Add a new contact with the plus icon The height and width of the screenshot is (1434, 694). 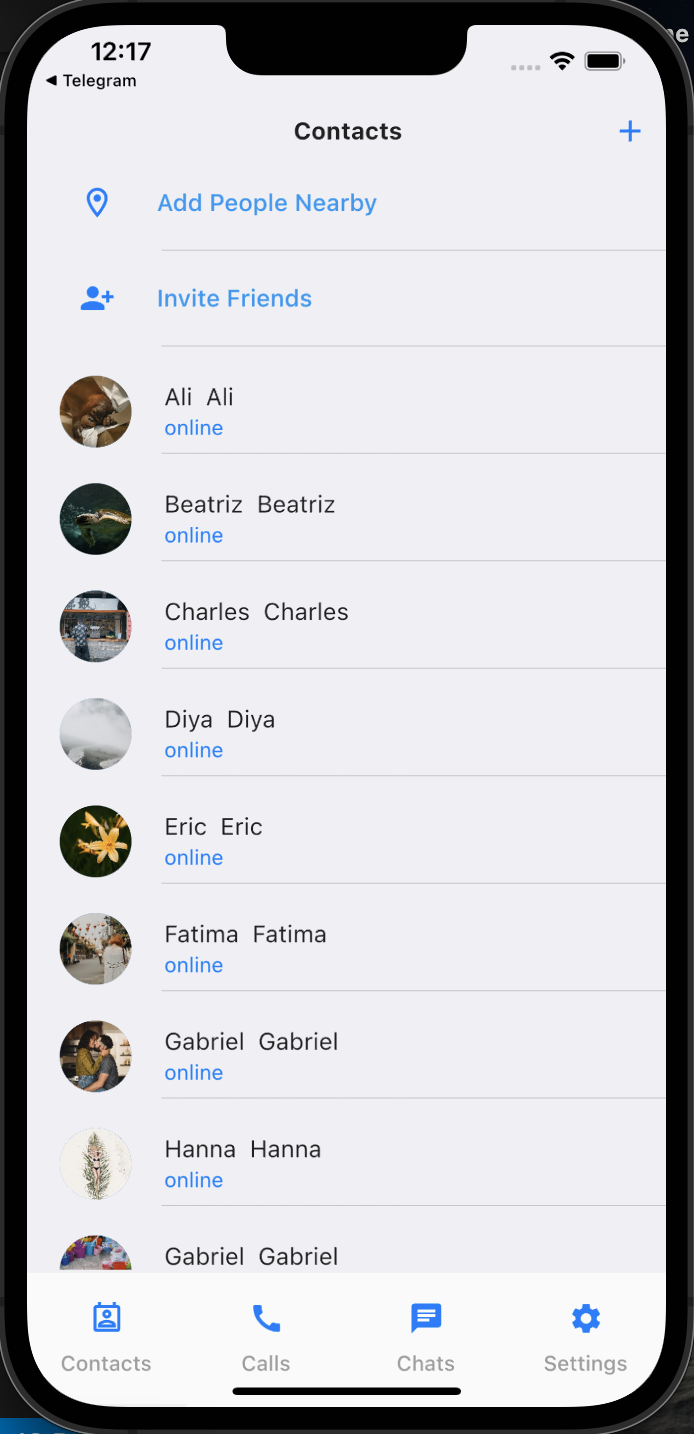(x=629, y=131)
